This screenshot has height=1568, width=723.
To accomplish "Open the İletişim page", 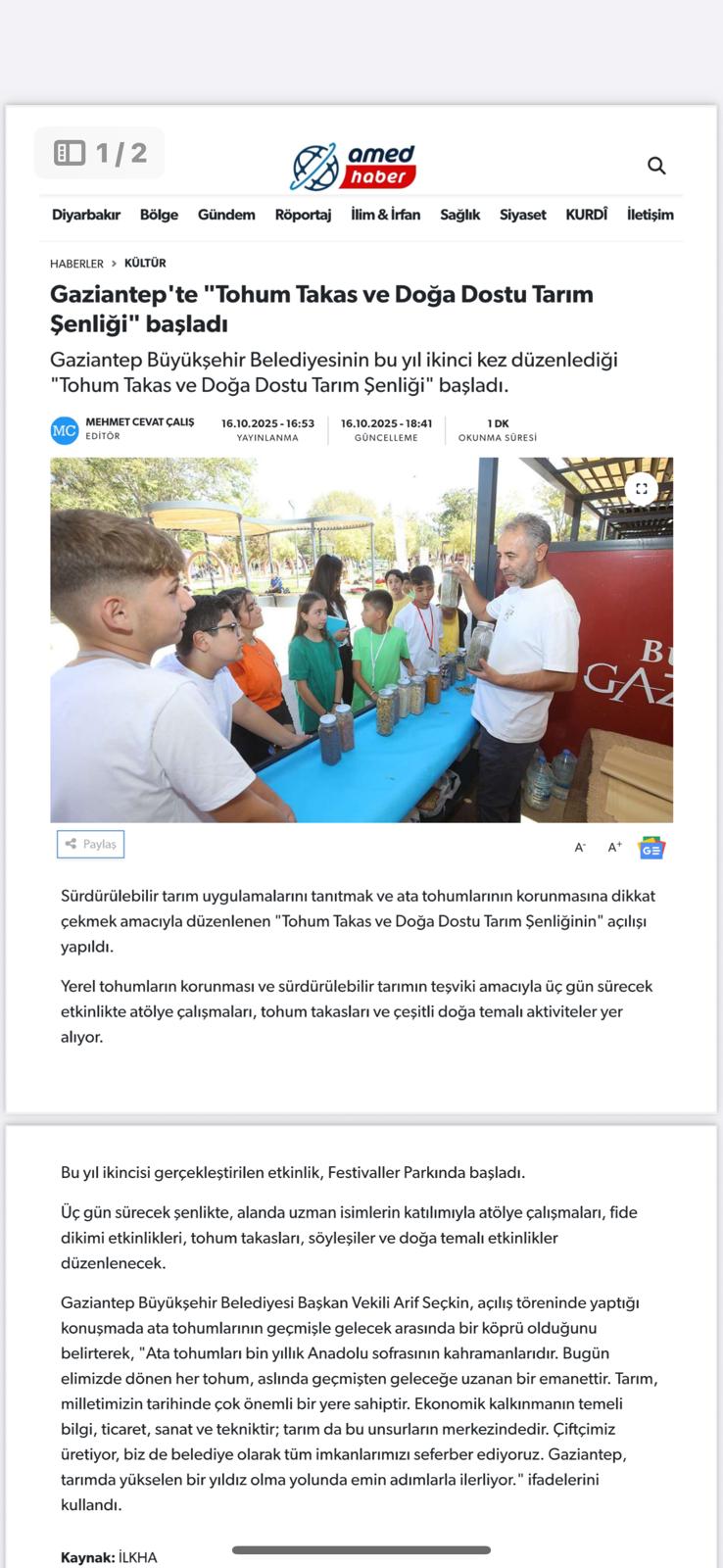I will [650, 215].
